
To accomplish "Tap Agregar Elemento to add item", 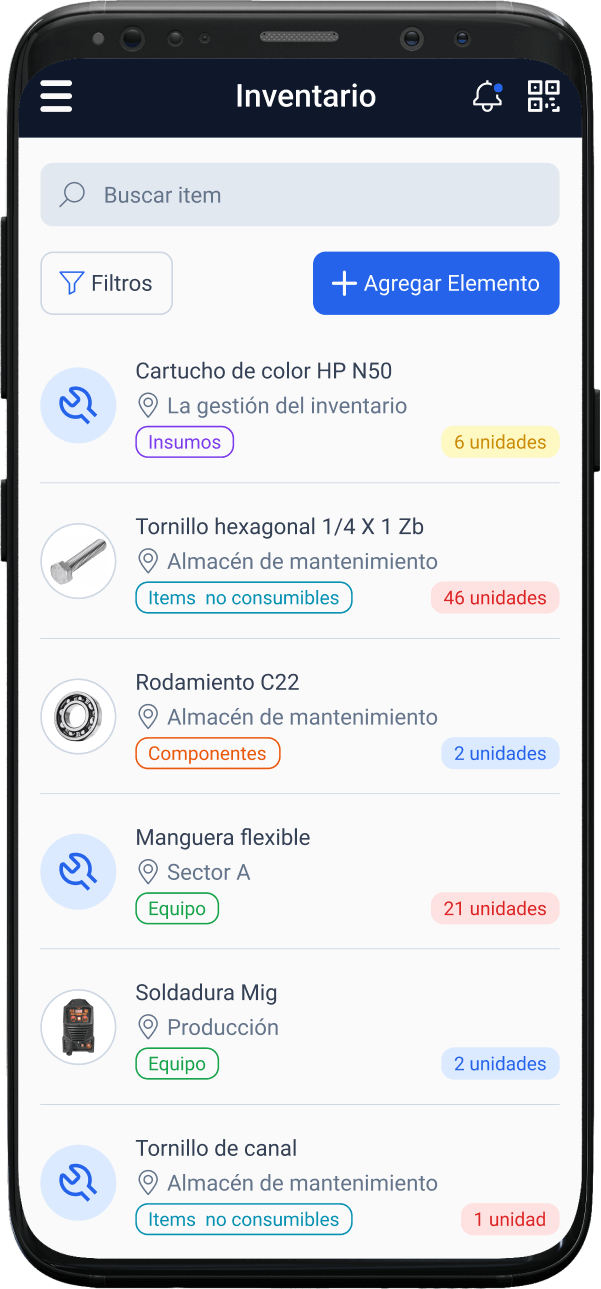I will [x=436, y=283].
